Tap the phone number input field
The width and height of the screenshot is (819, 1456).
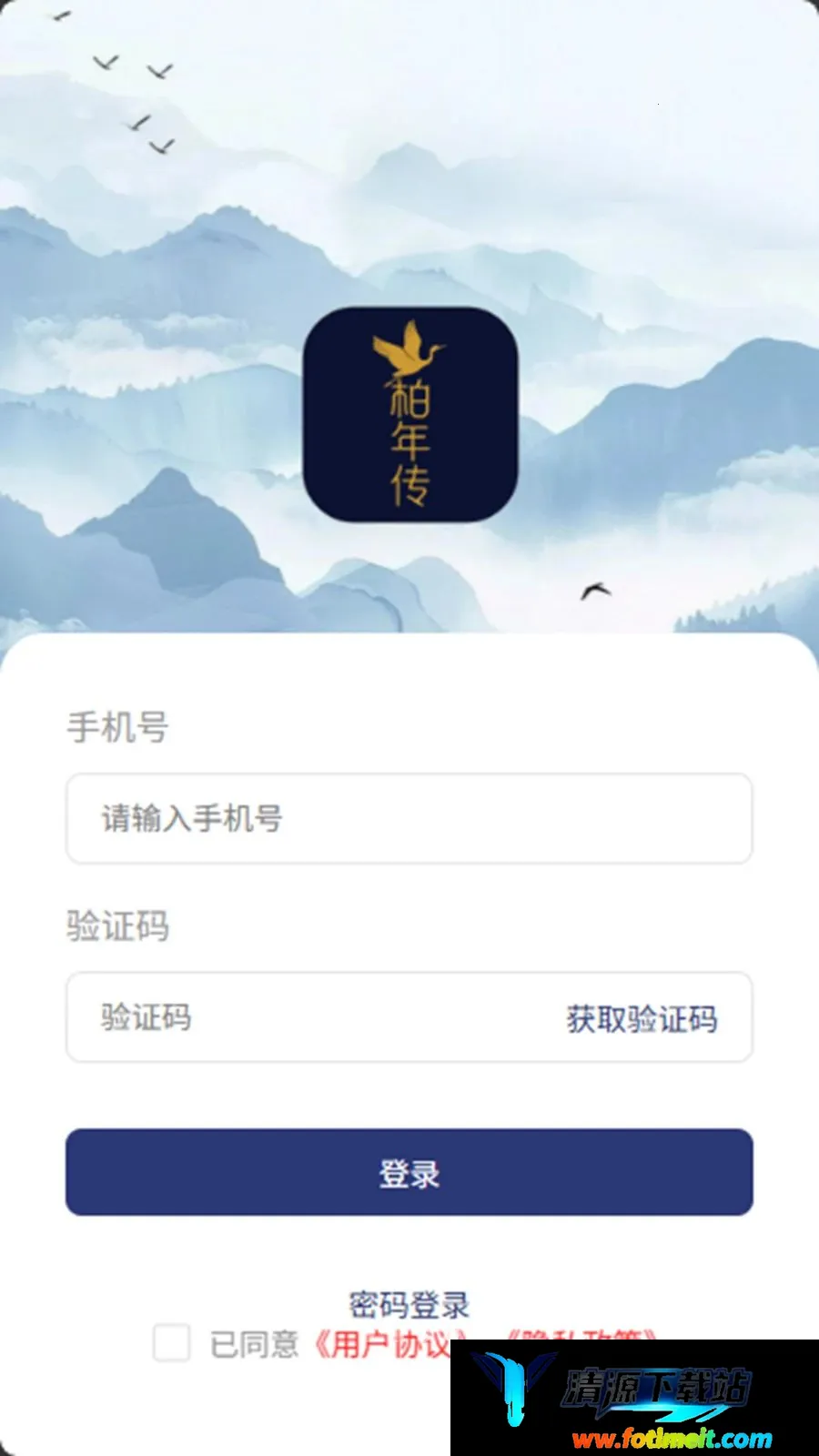point(409,818)
